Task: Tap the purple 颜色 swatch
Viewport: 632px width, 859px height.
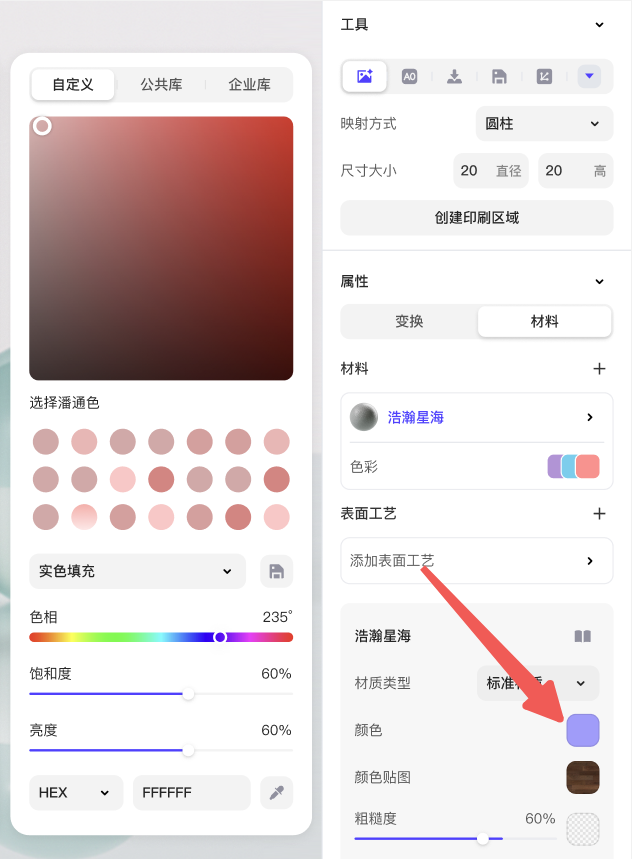Action: pyautogui.click(x=583, y=730)
